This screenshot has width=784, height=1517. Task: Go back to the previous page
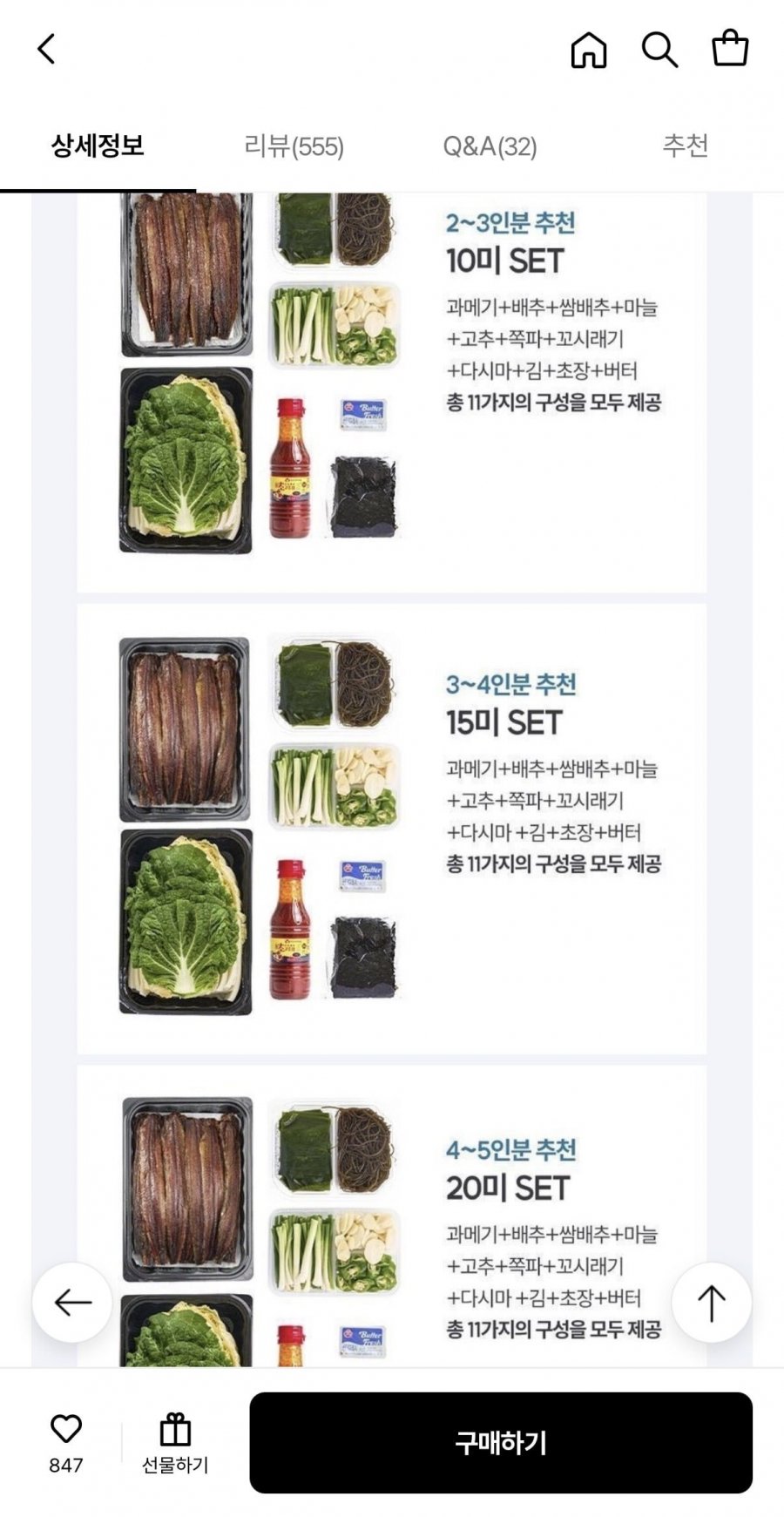[47, 50]
